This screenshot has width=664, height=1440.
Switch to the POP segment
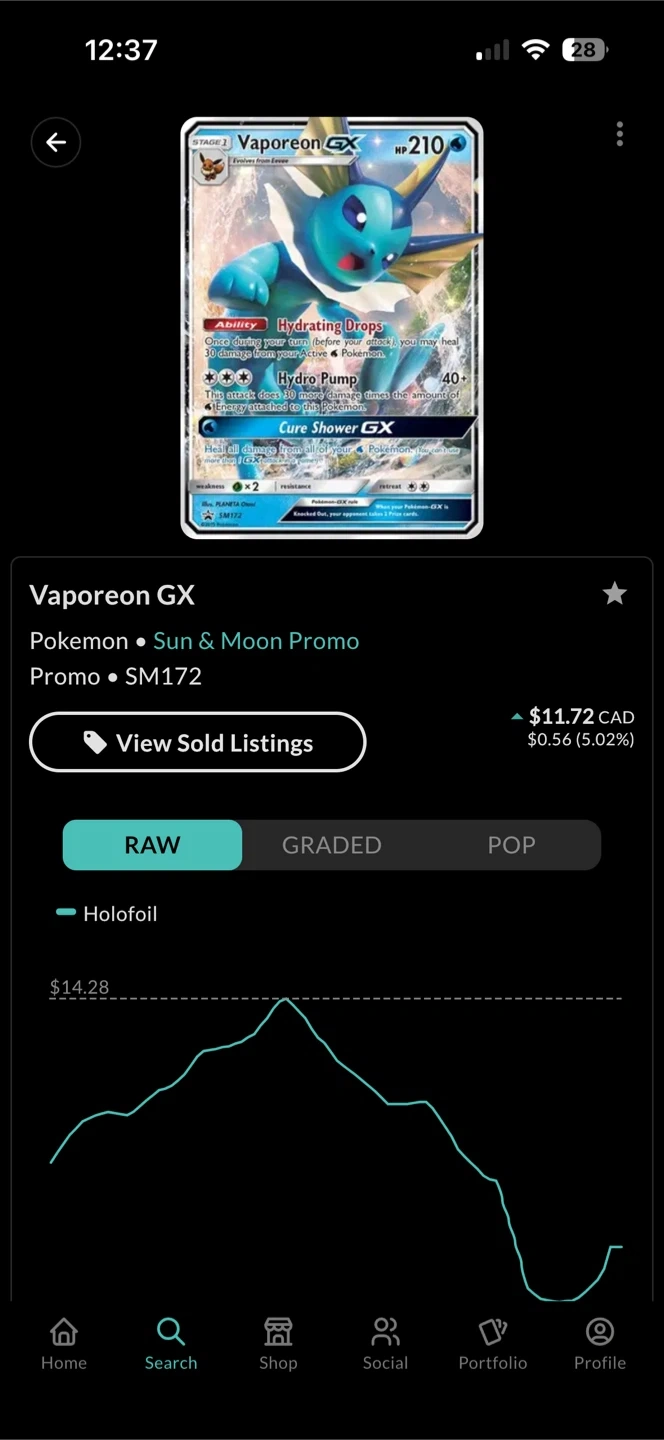coord(511,845)
